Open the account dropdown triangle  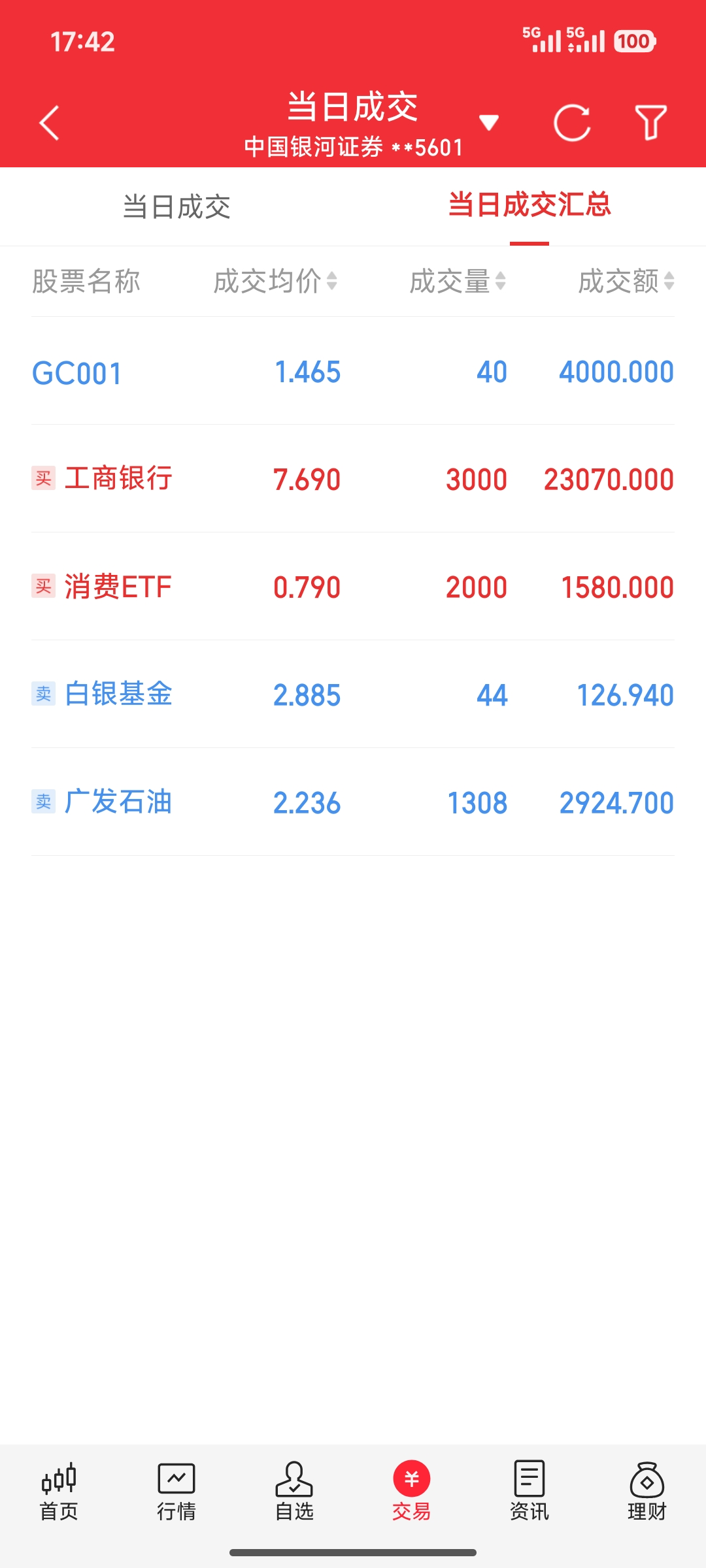[489, 122]
